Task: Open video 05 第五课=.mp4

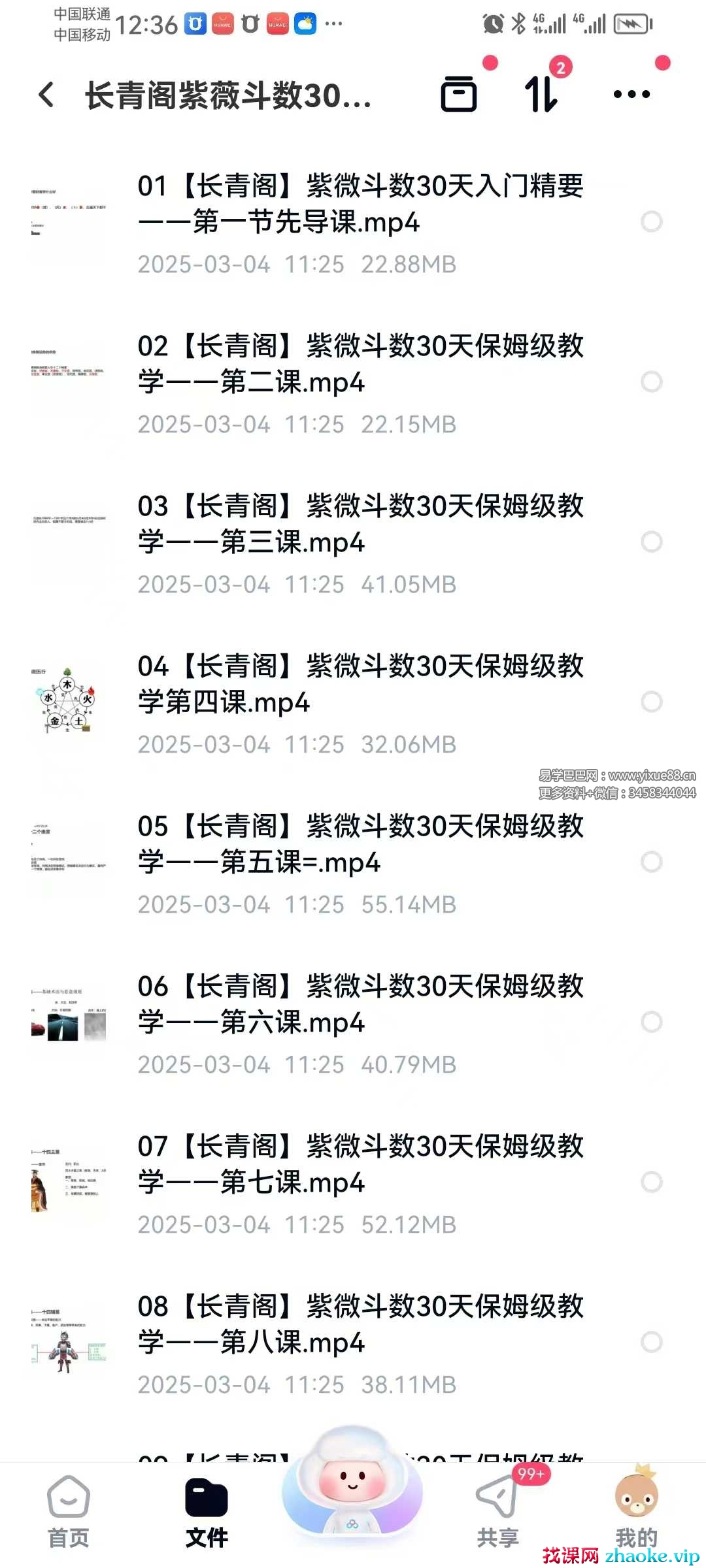Action: [x=360, y=844]
